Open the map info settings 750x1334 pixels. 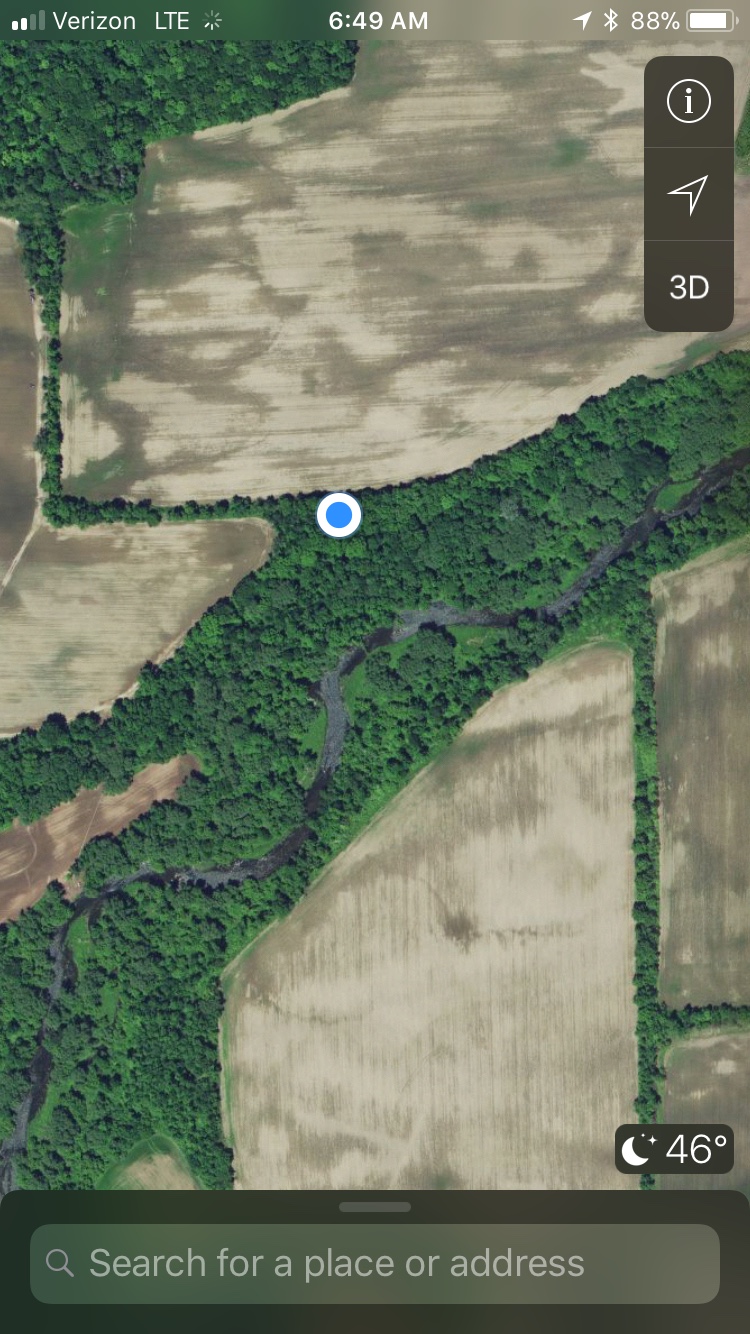tap(688, 101)
